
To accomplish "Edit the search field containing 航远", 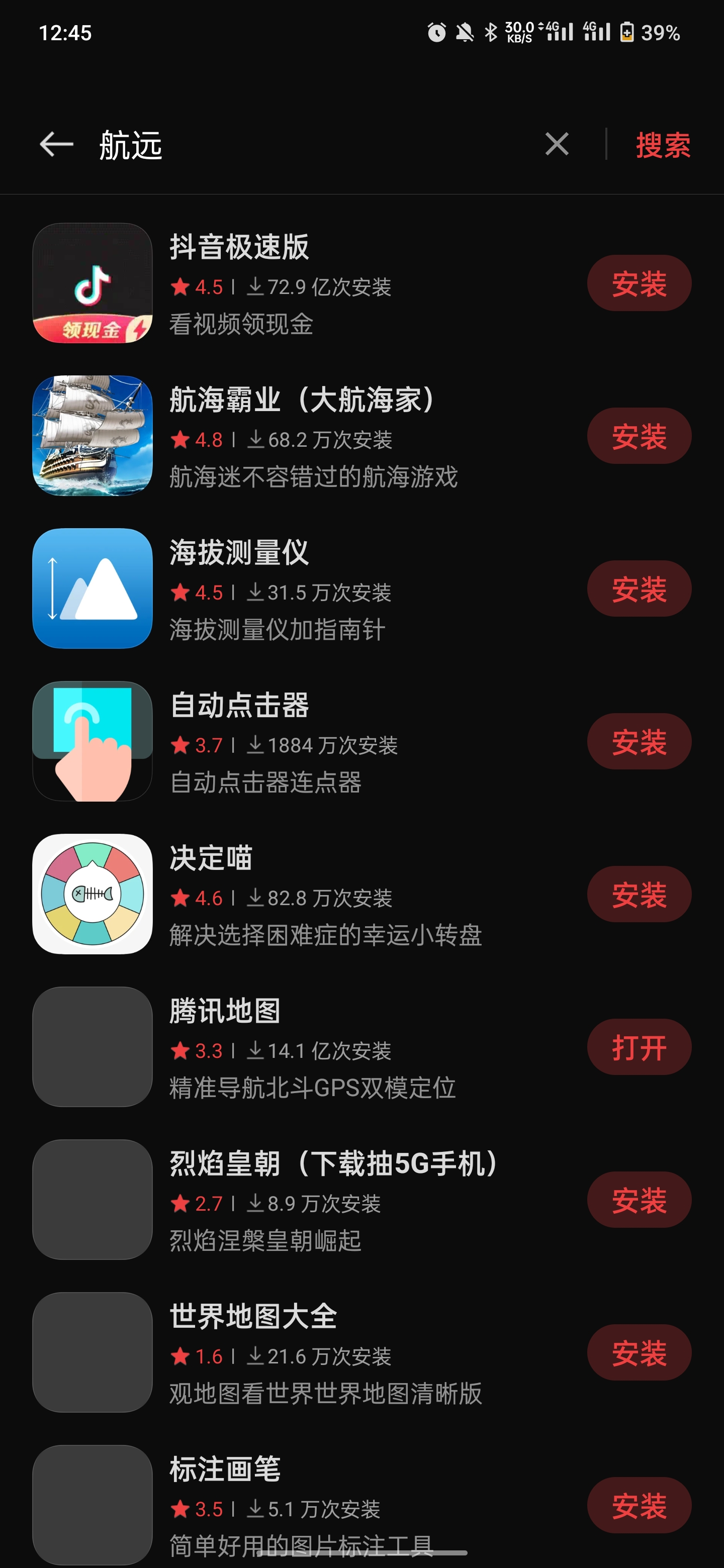I will tap(243, 145).
